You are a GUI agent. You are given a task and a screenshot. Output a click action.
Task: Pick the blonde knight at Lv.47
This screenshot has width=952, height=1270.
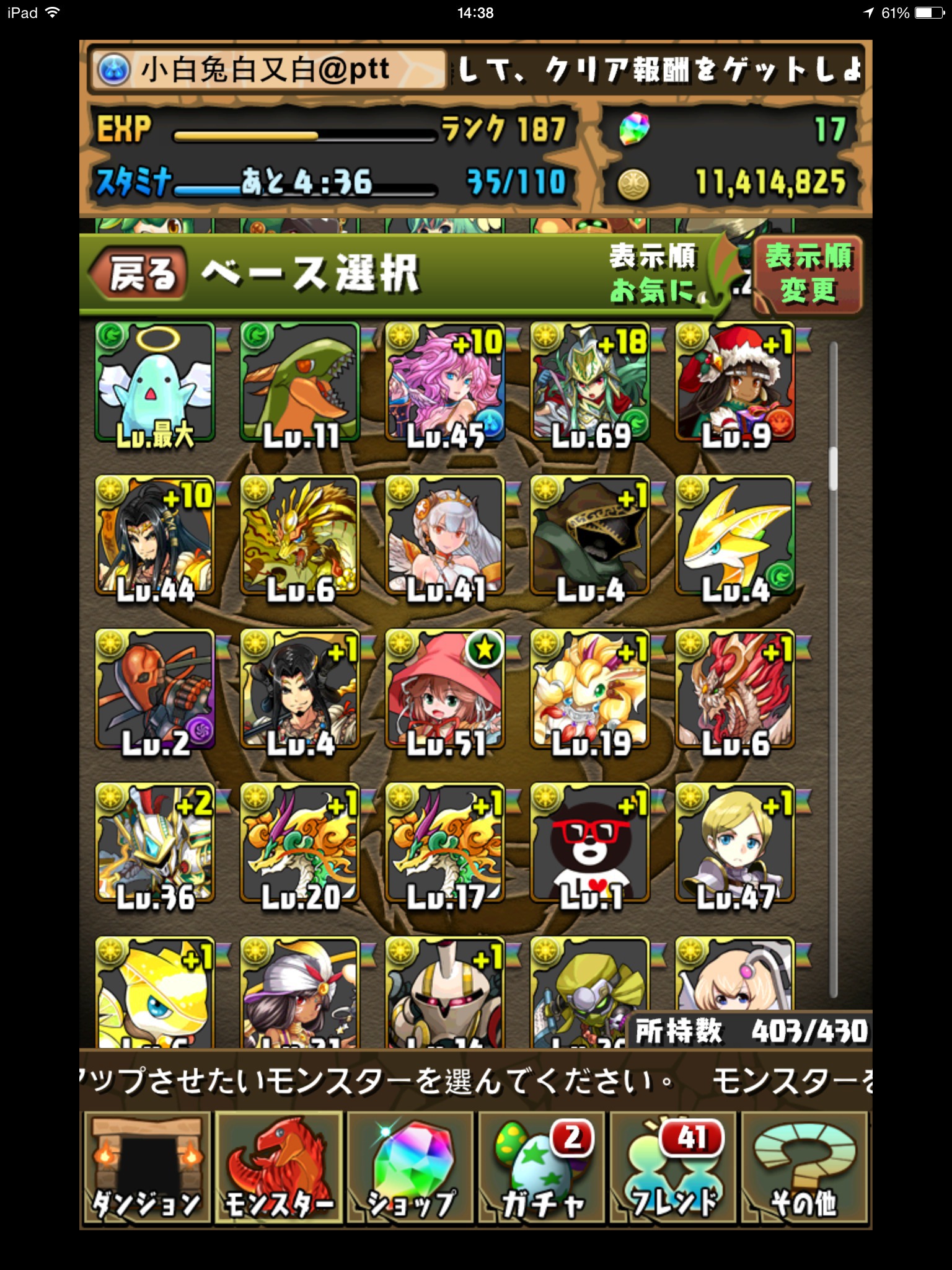[735, 844]
